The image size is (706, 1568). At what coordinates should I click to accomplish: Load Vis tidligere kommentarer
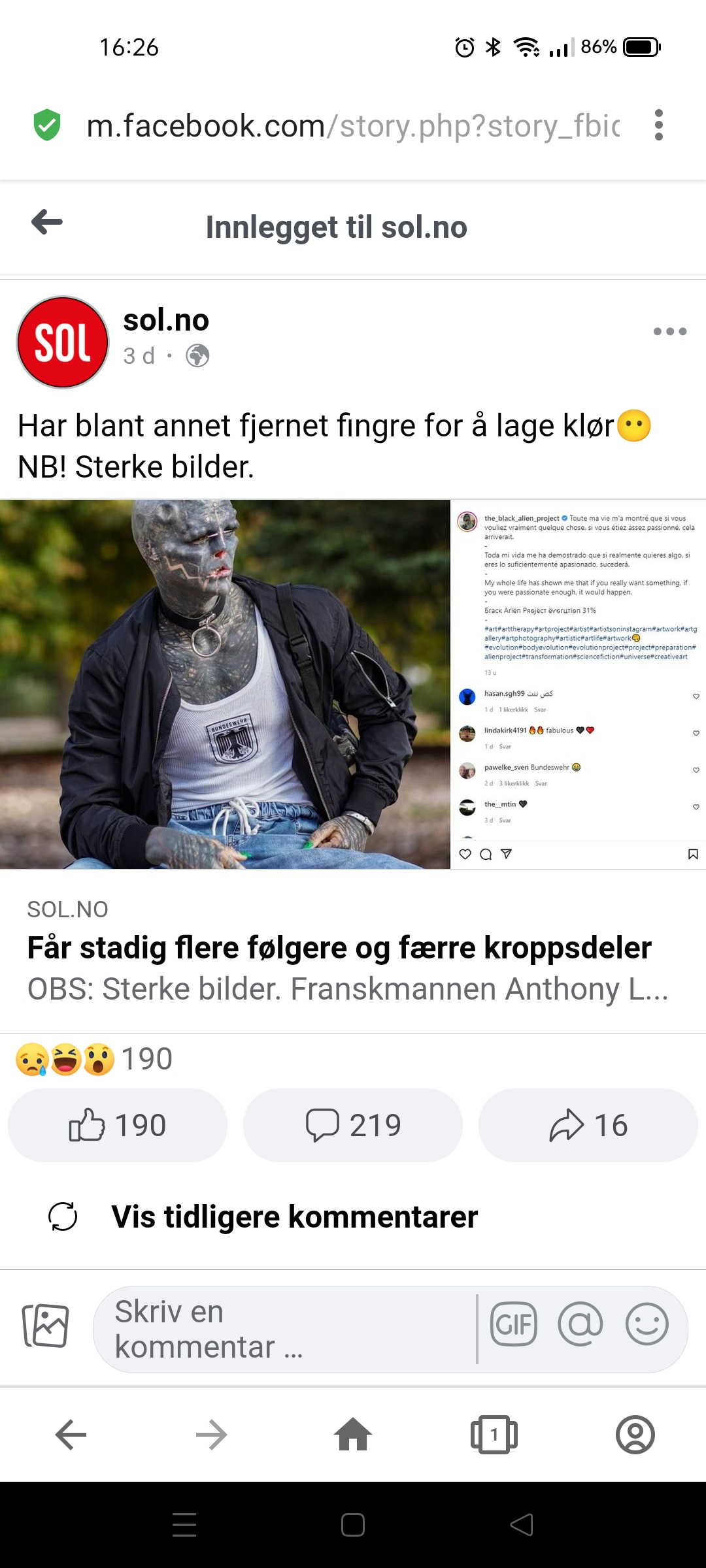coord(294,1217)
